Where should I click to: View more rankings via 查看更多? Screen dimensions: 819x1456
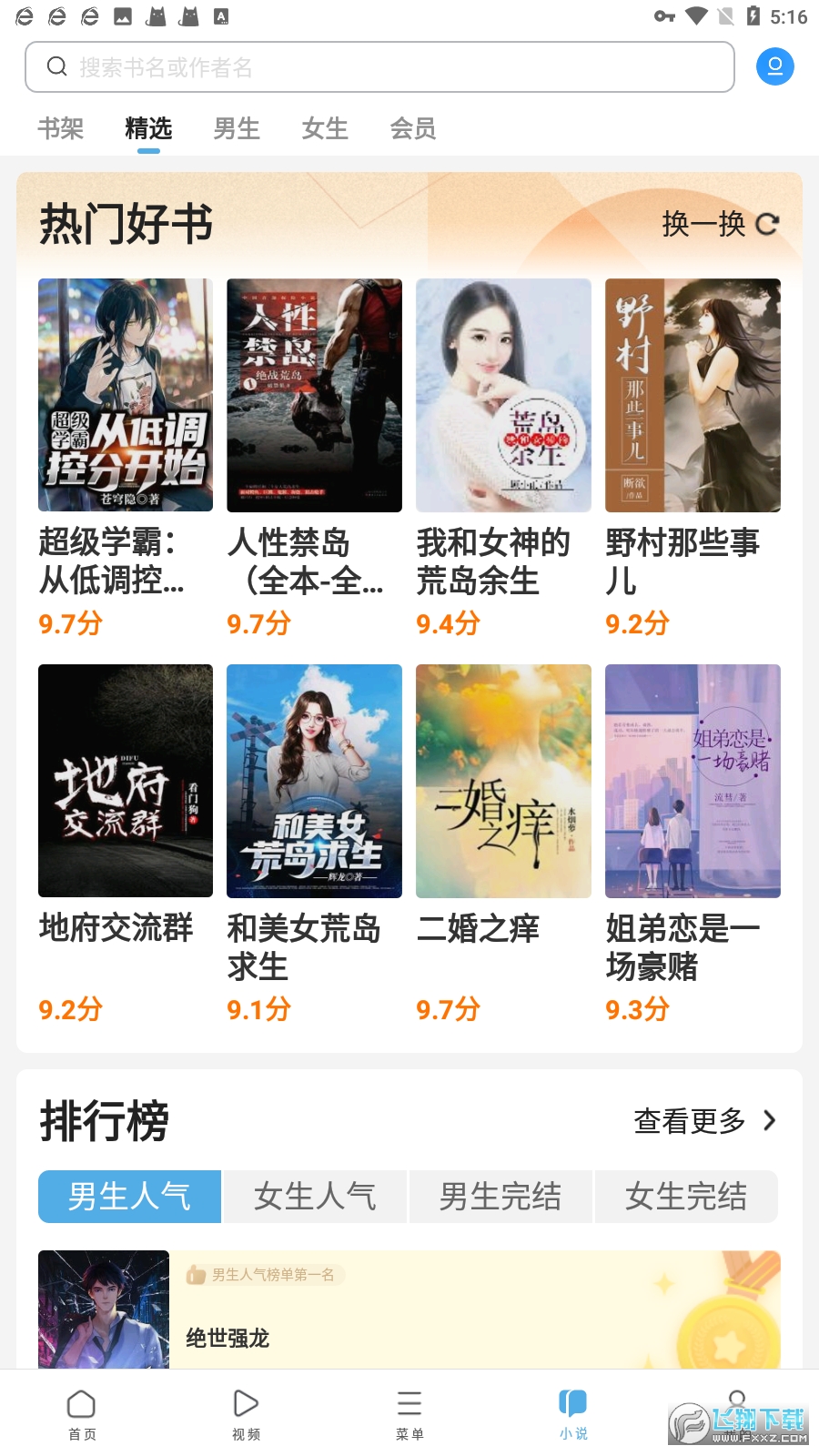(x=705, y=1121)
